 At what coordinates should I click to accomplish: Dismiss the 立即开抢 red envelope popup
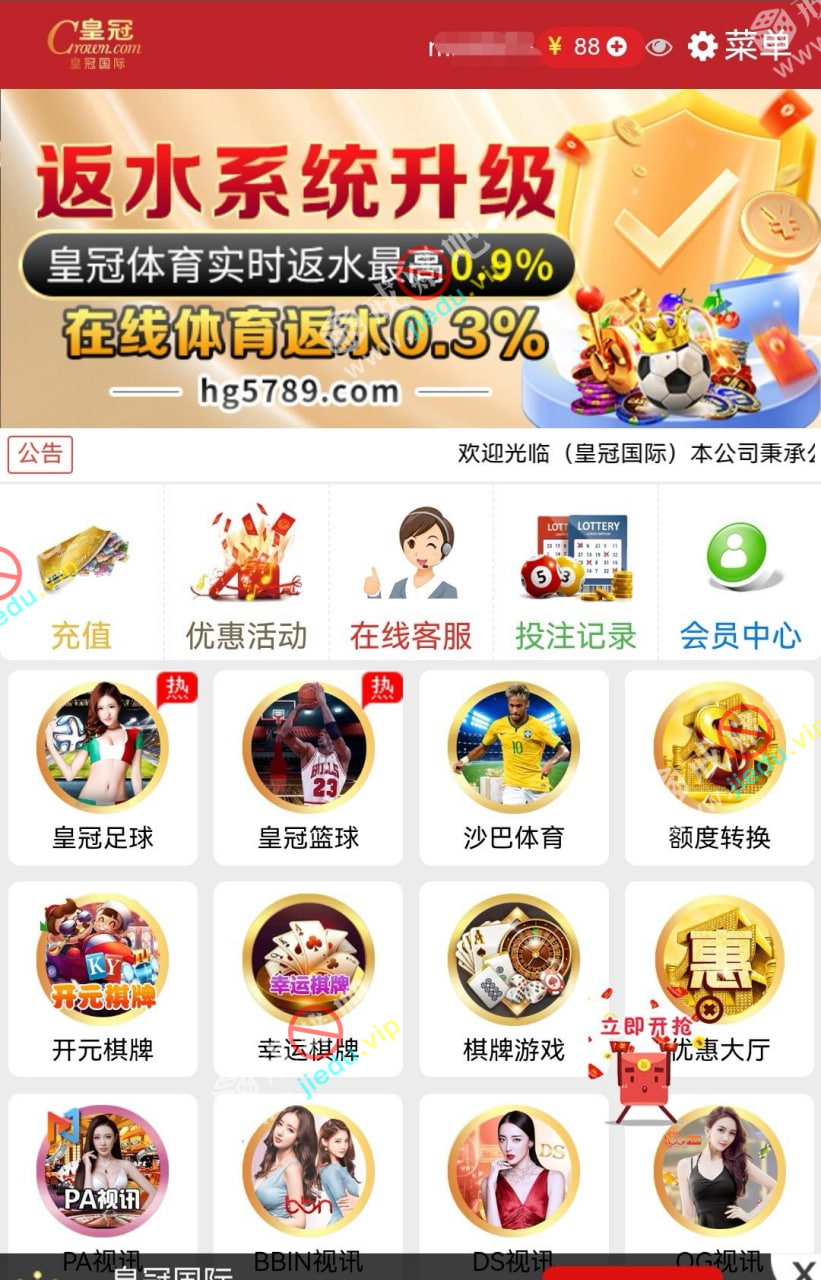coord(710,1010)
